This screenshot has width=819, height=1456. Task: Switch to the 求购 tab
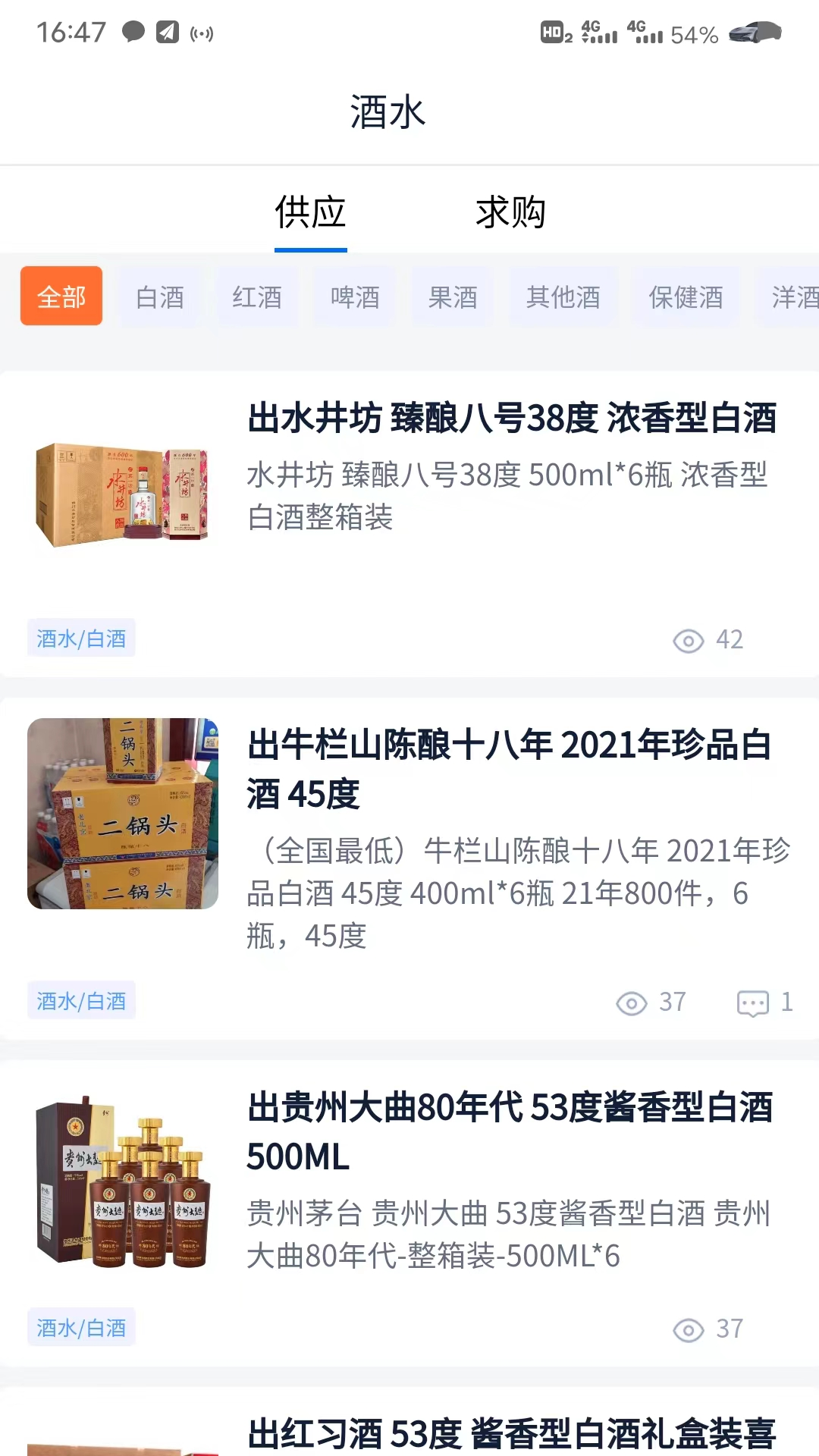point(510,212)
